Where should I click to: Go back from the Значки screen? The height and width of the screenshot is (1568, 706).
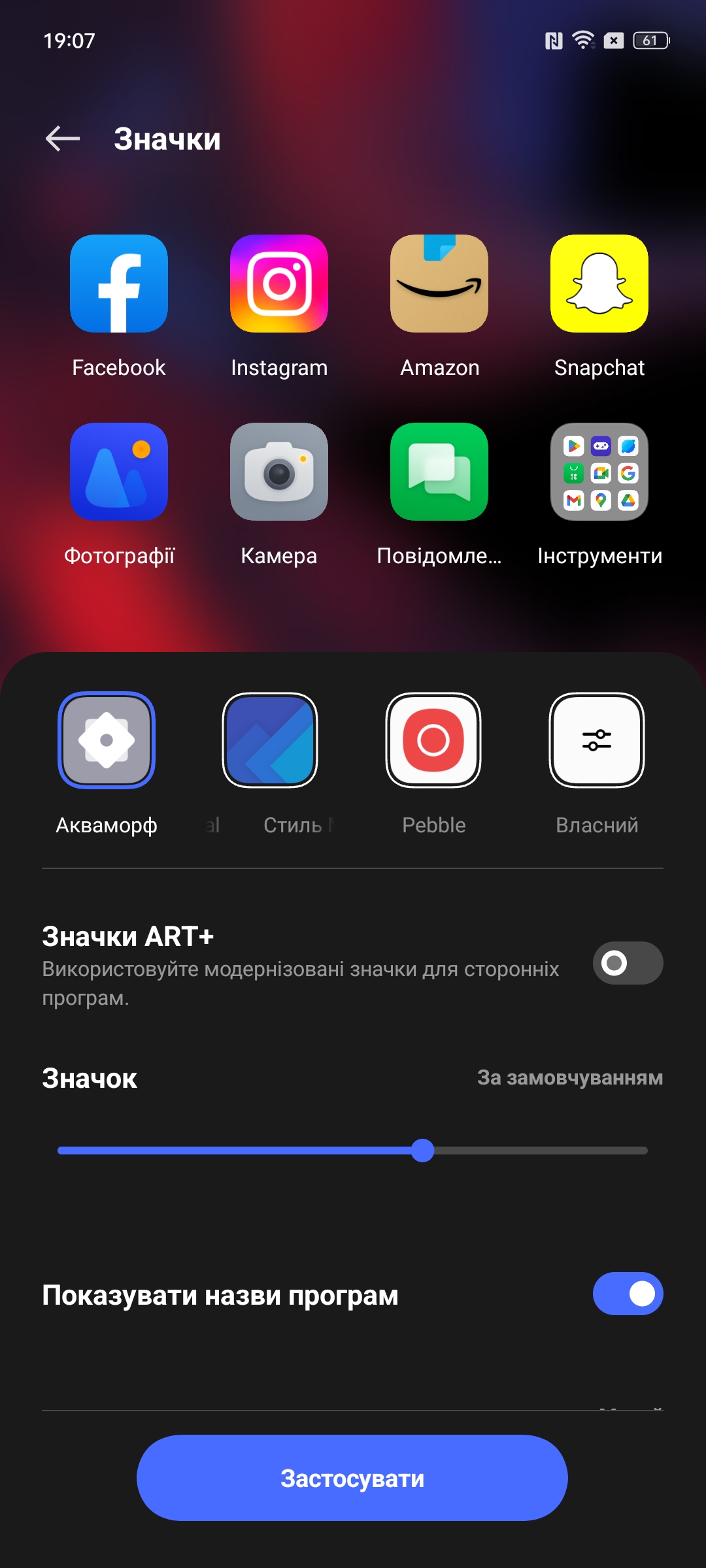[63, 139]
